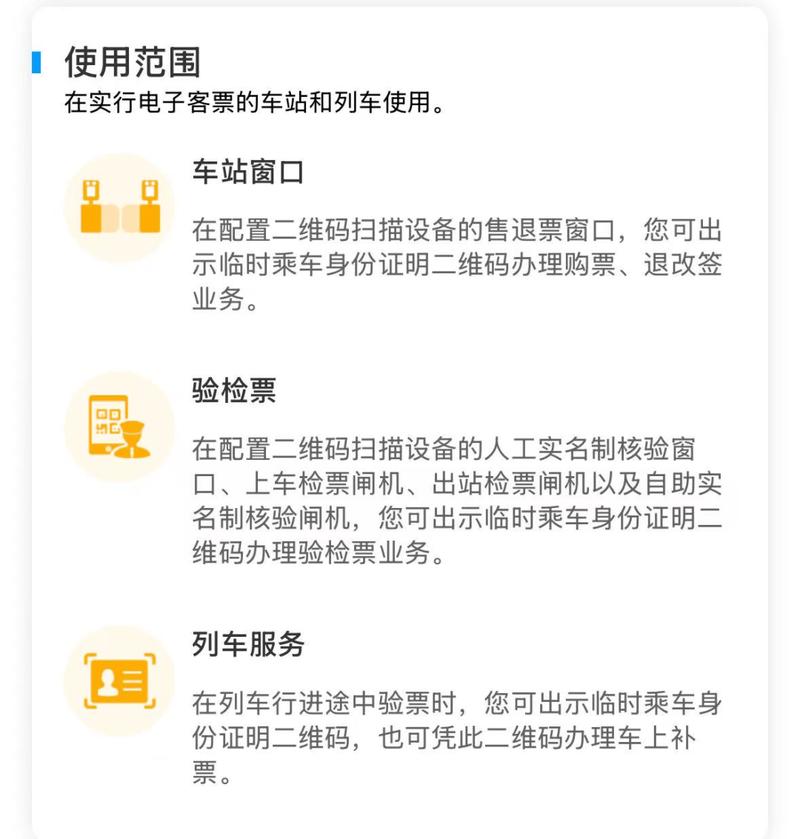The height and width of the screenshot is (839, 800).
Task: Click the ticket window machines icon beside 车站窗口
Action: pyautogui.click(x=120, y=205)
